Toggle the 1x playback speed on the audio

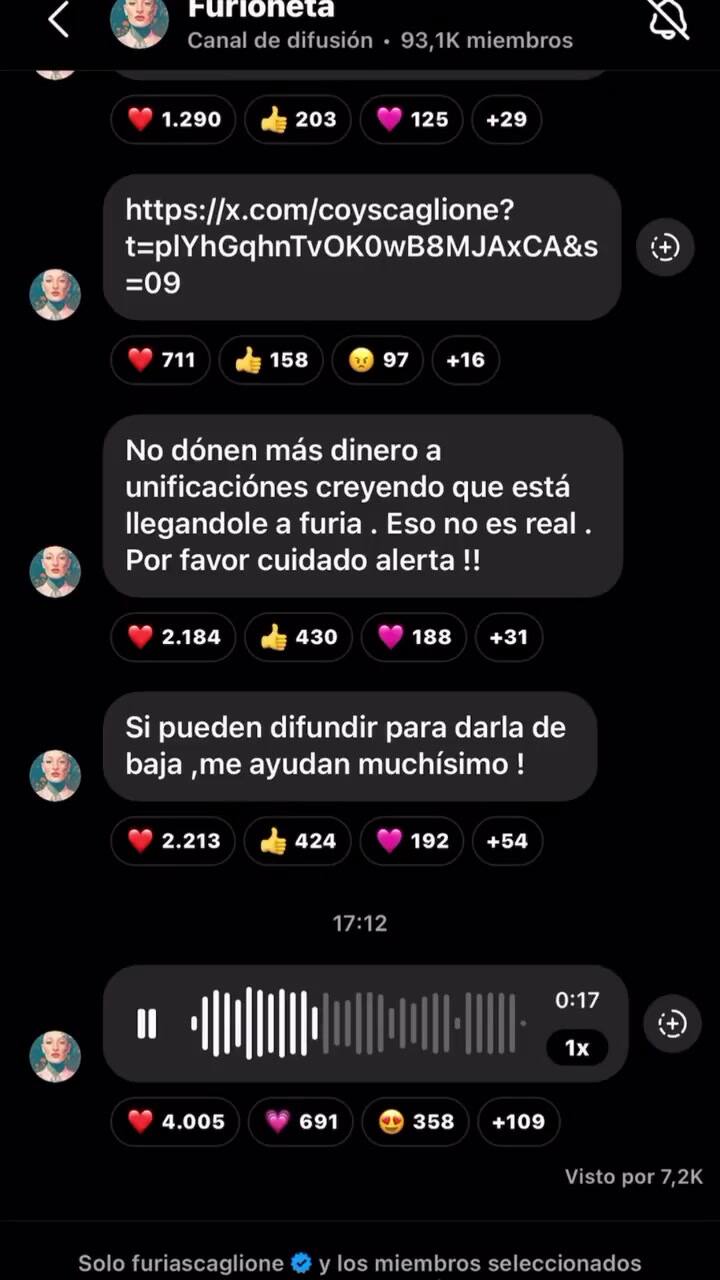click(578, 1048)
